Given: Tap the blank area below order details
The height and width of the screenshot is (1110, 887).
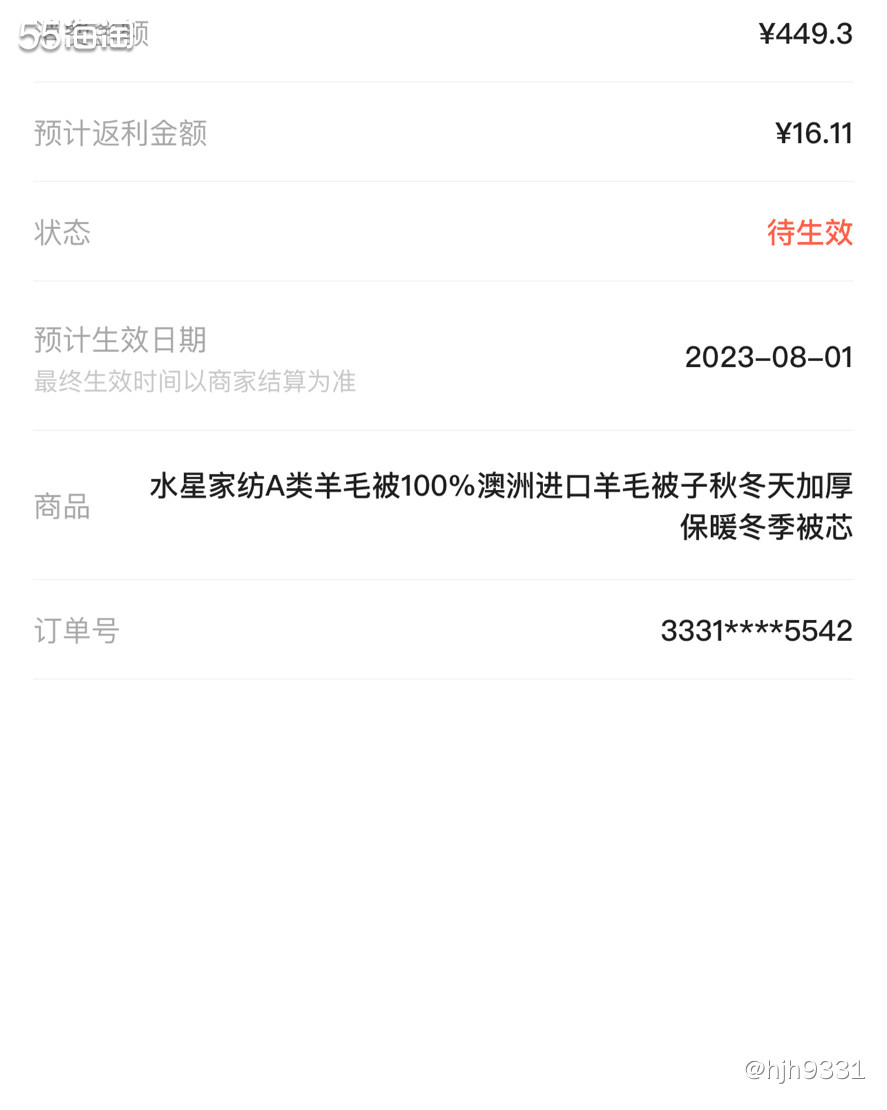Looking at the screenshot, I should (443, 850).
